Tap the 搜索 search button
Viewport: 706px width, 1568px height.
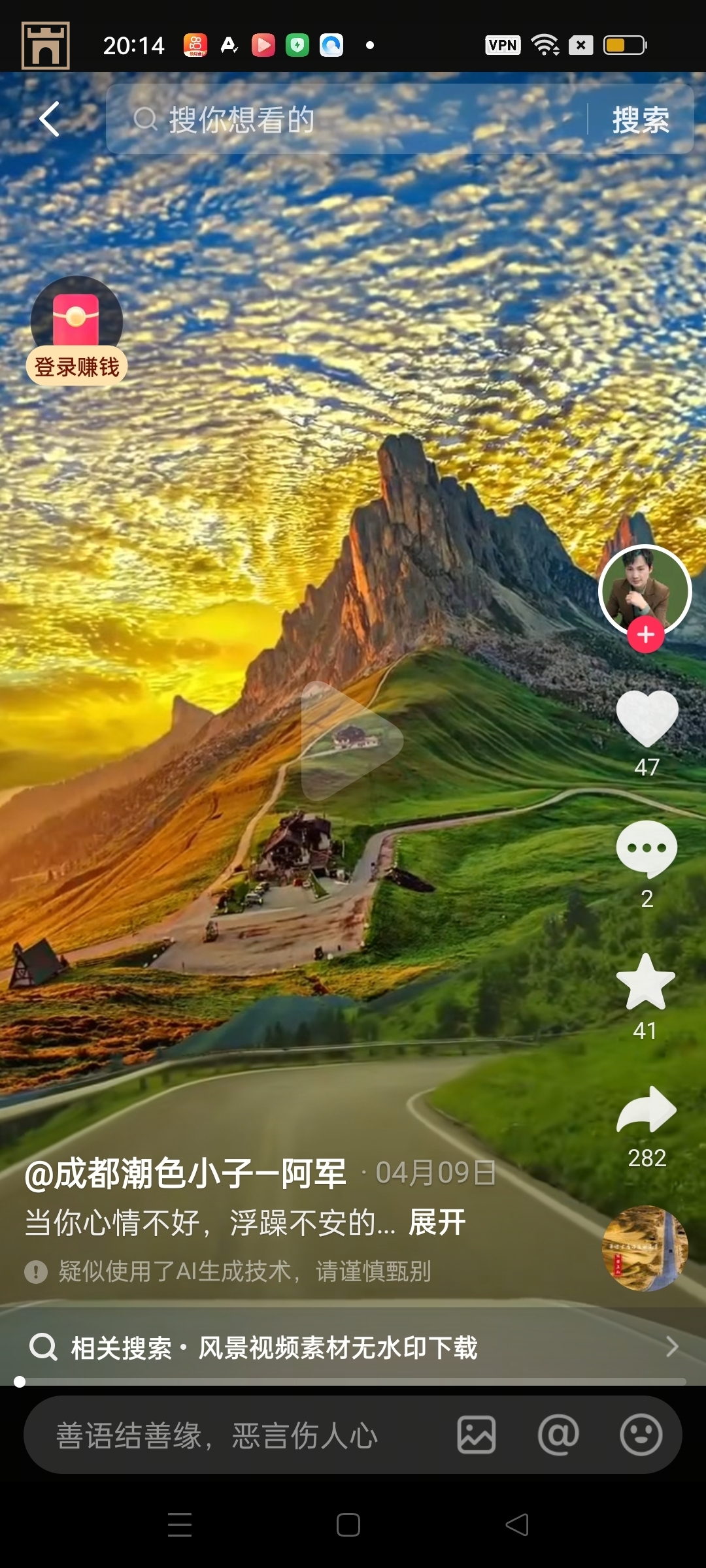pyautogui.click(x=641, y=120)
